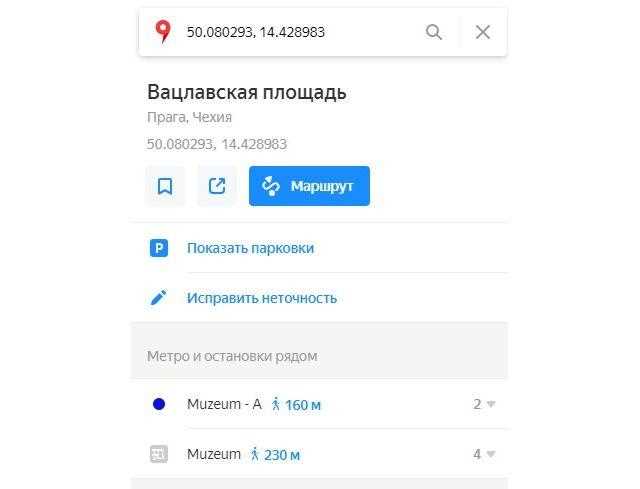Open Показать парковки

[x=250, y=248]
